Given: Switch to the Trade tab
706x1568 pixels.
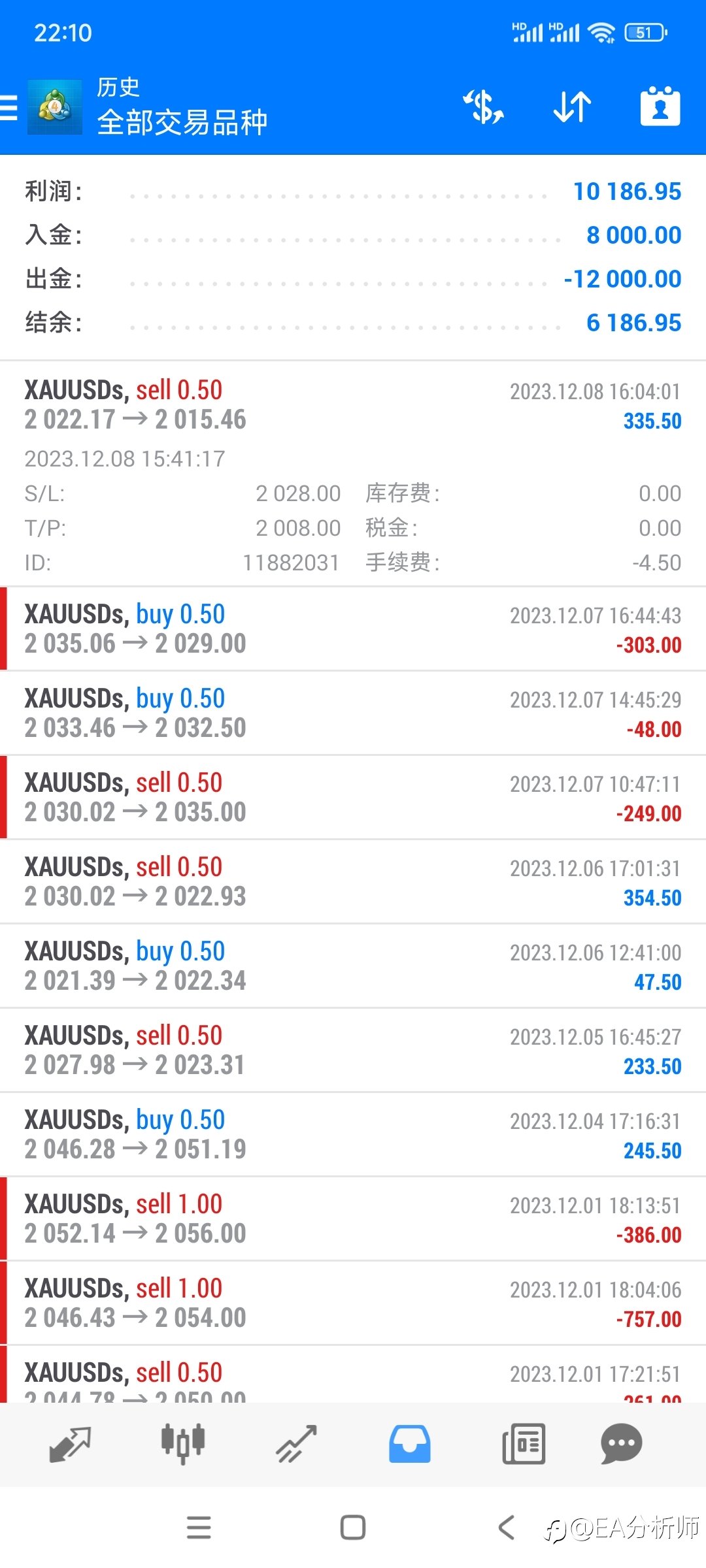Looking at the screenshot, I should [296, 1444].
